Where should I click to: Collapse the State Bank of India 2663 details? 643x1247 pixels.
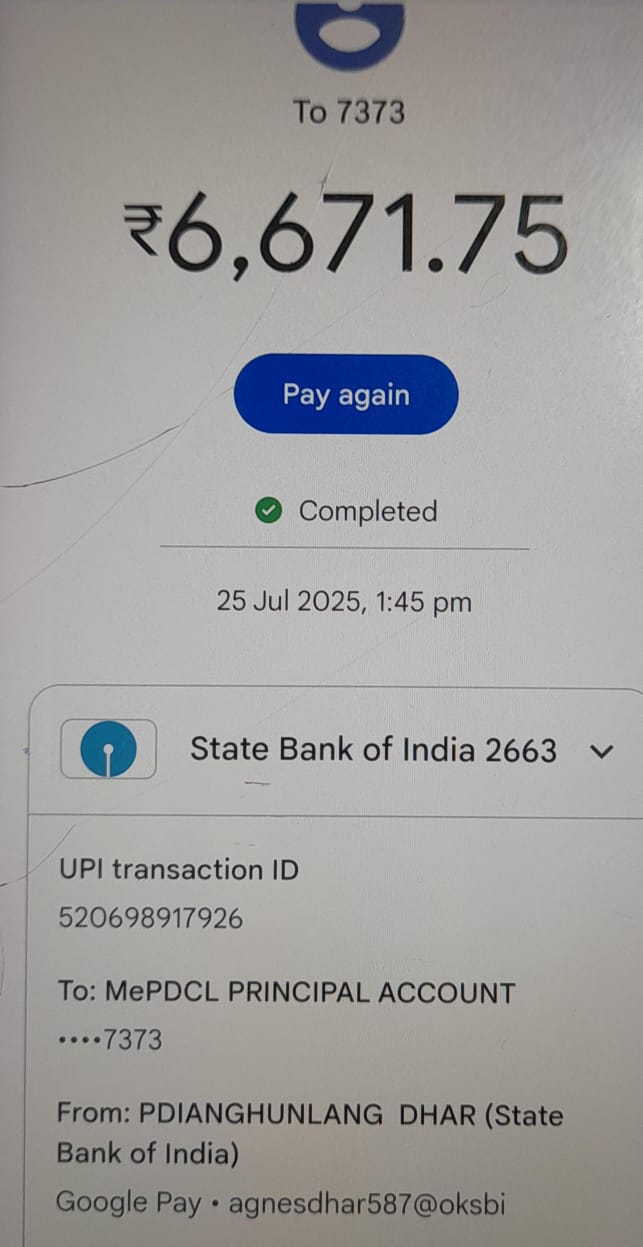pos(602,751)
